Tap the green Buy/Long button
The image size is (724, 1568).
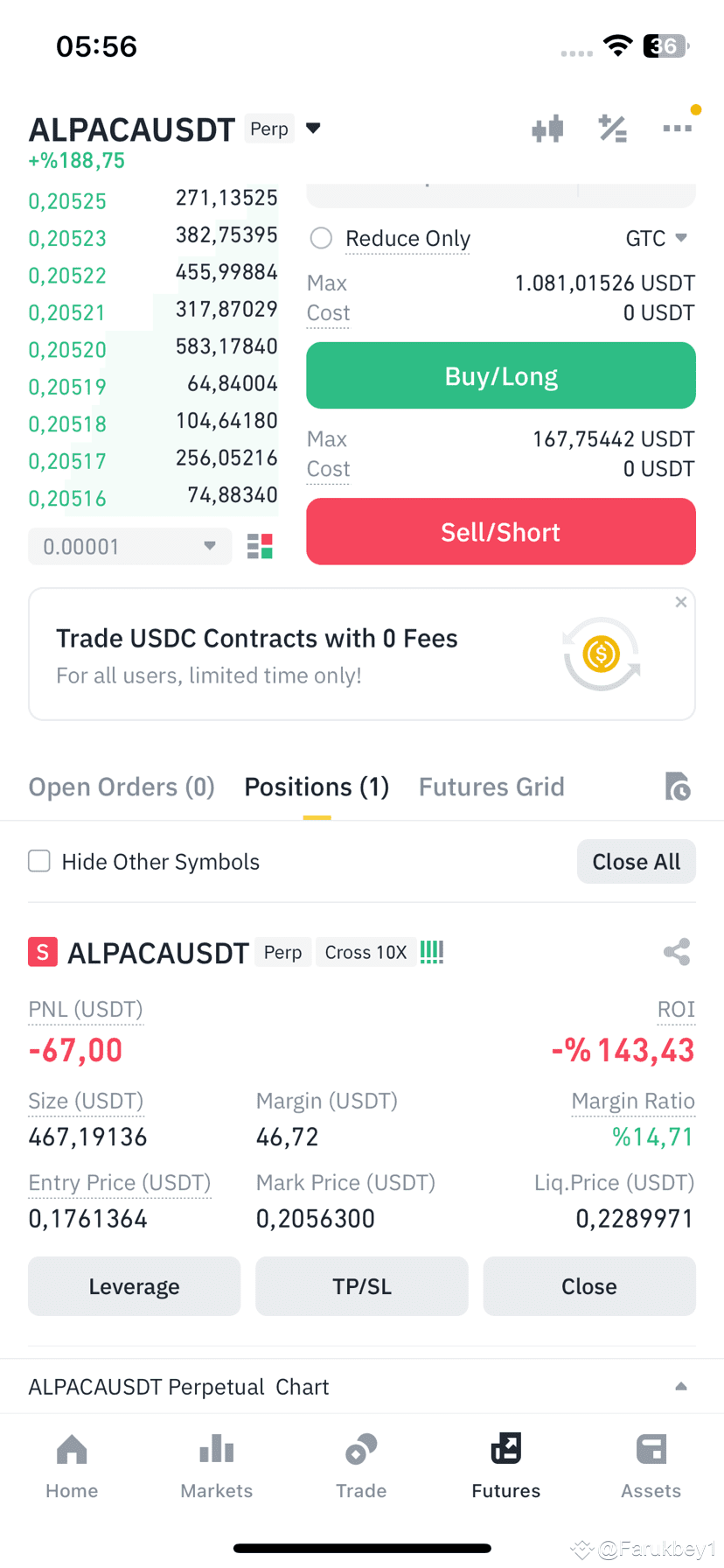(x=501, y=375)
